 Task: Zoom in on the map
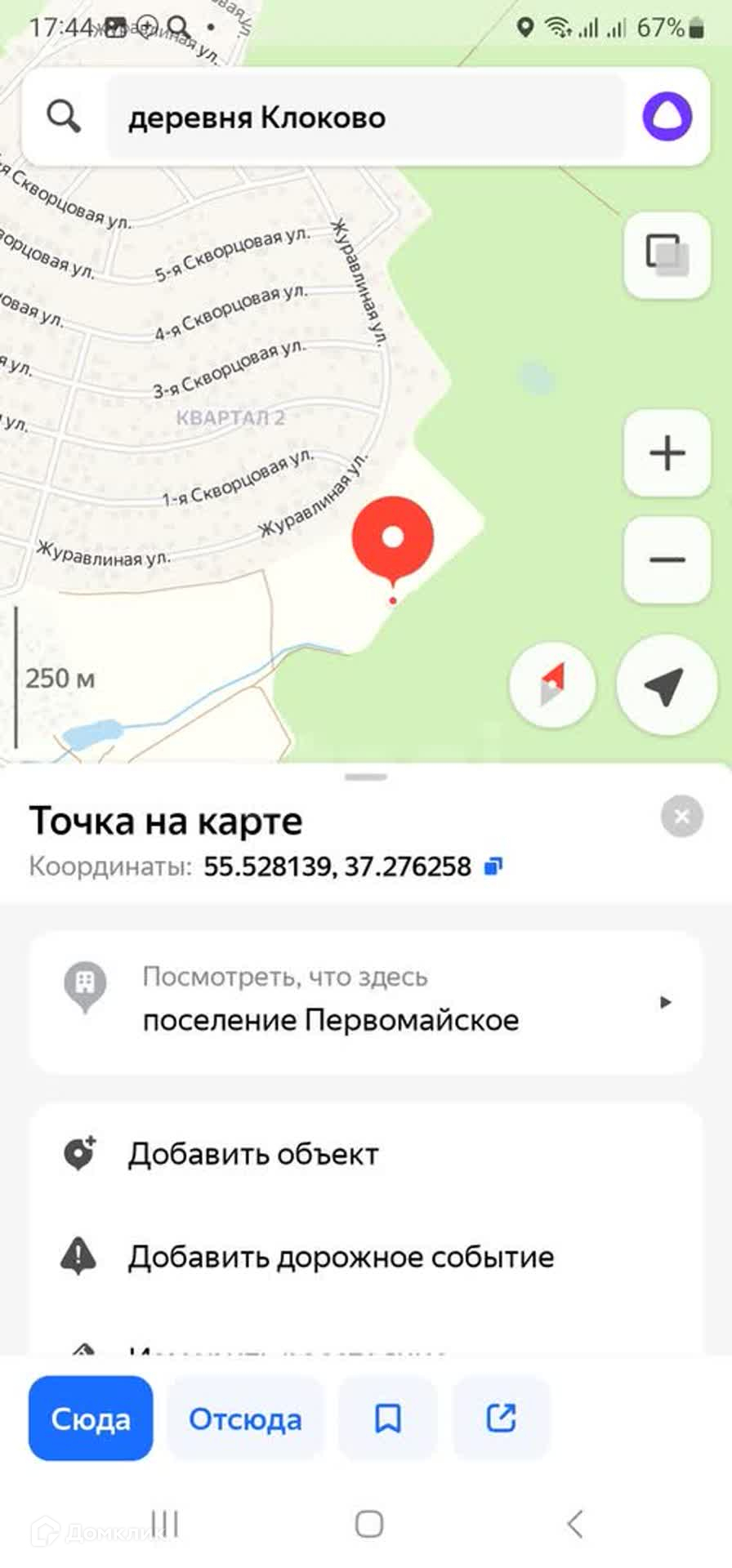click(667, 453)
